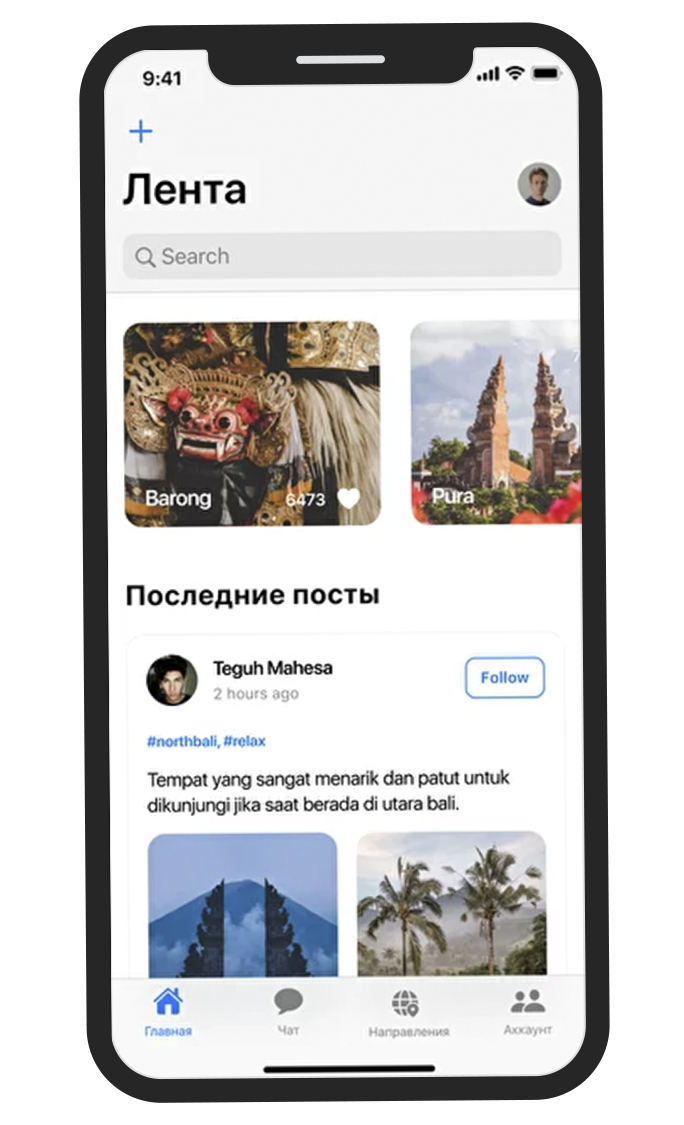Tap the Search field

[x=341, y=256]
